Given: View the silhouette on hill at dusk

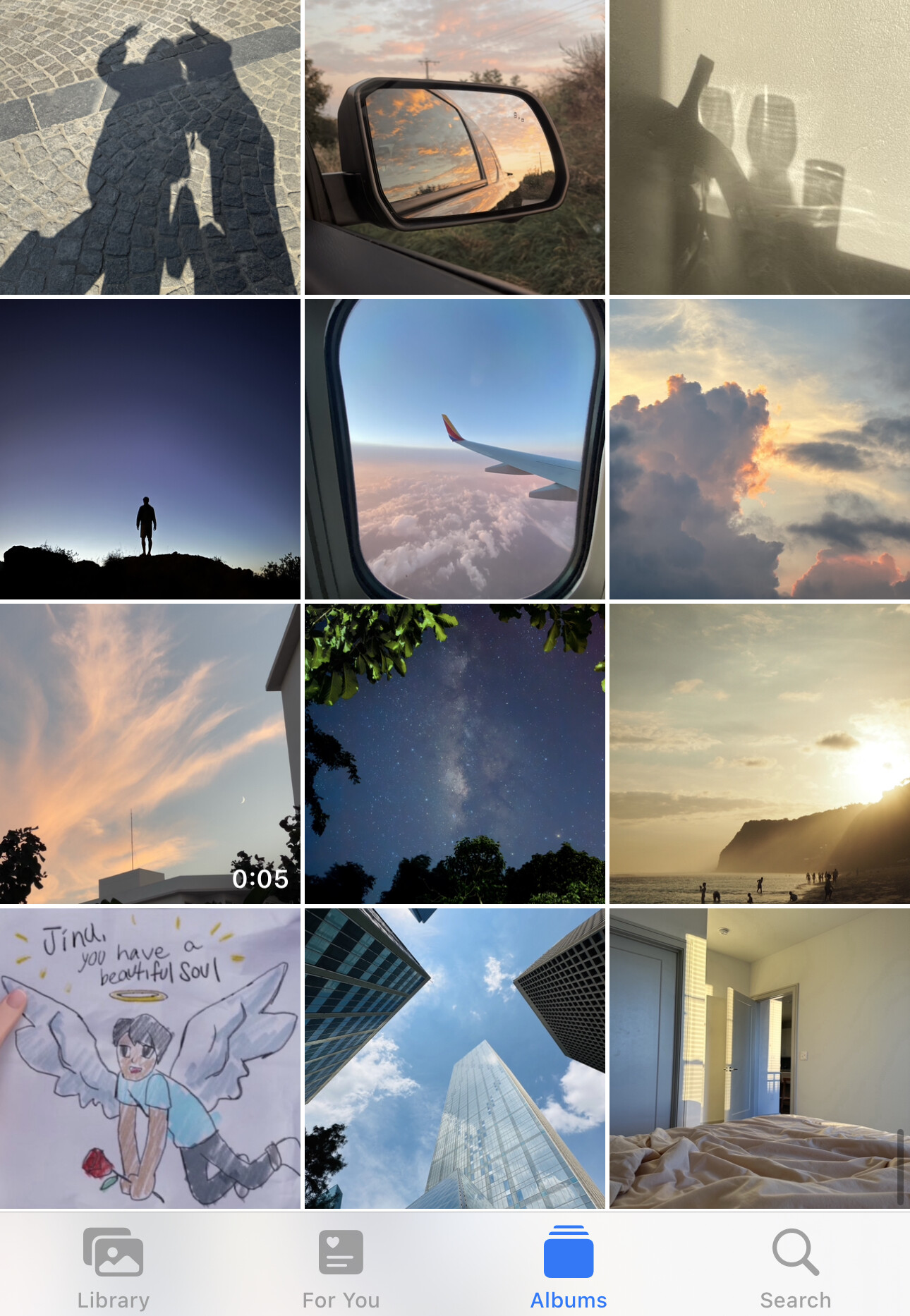Looking at the screenshot, I should point(150,449).
